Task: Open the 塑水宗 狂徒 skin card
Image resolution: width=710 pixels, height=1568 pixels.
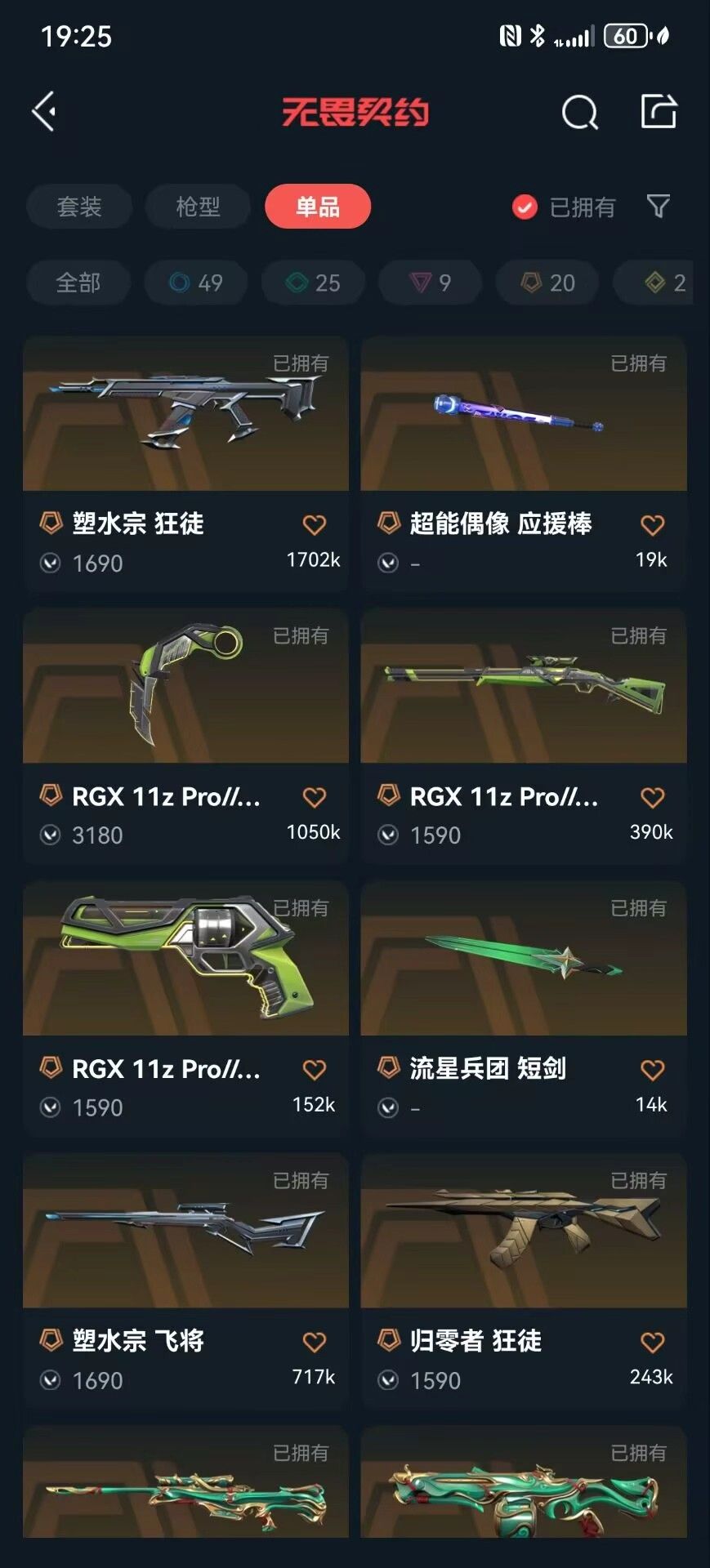Action: pyautogui.click(x=185, y=463)
